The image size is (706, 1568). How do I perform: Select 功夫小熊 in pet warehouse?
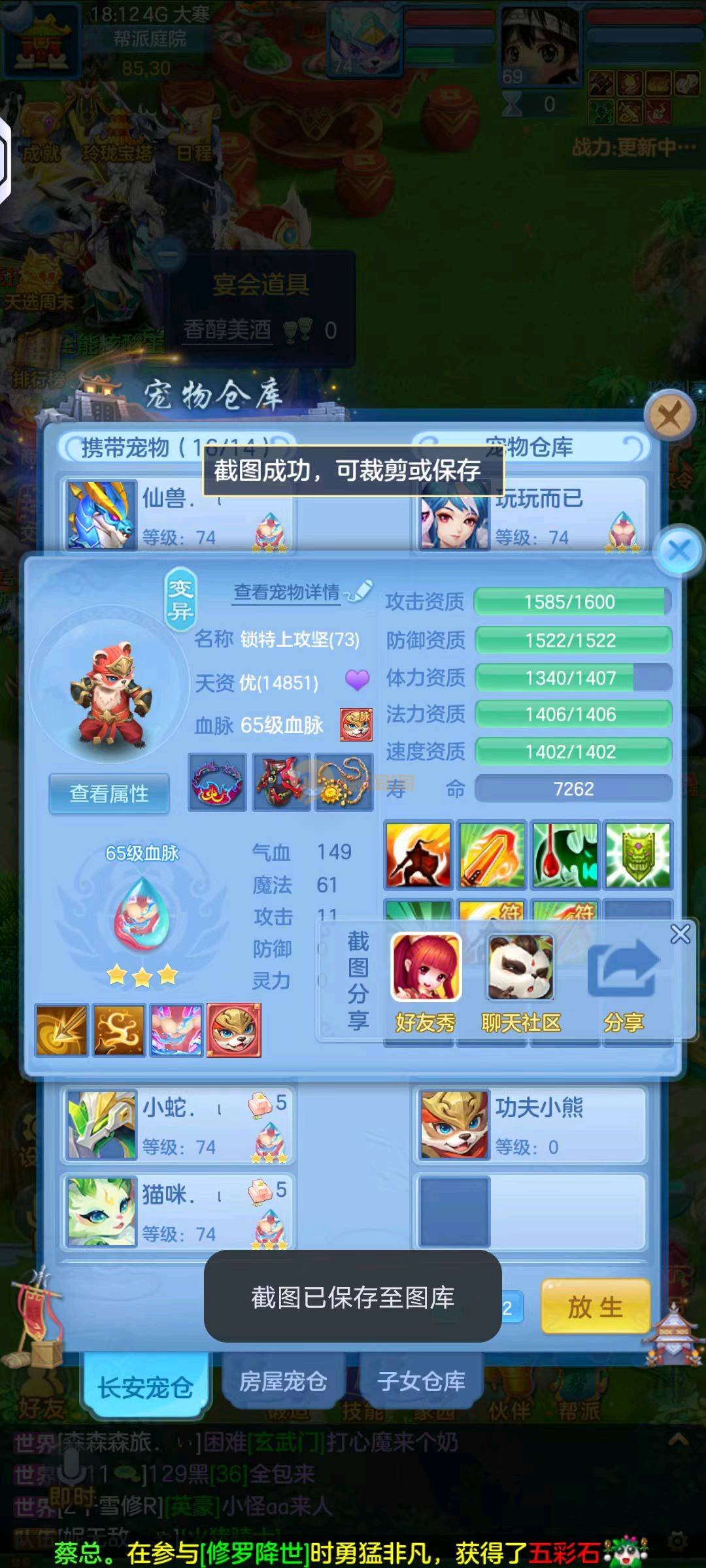click(529, 1124)
